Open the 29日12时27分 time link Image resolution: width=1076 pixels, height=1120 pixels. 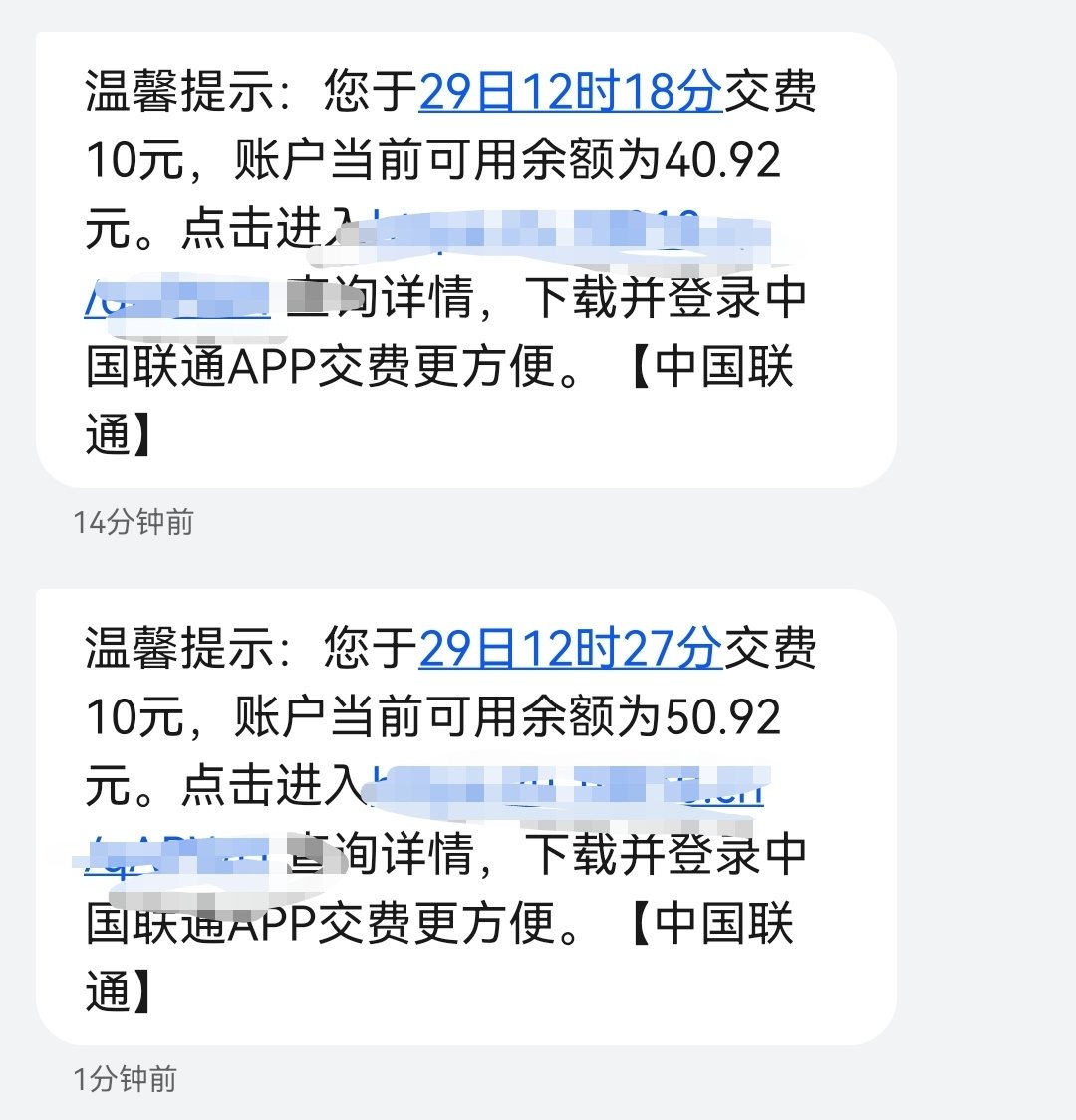tap(570, 649)
